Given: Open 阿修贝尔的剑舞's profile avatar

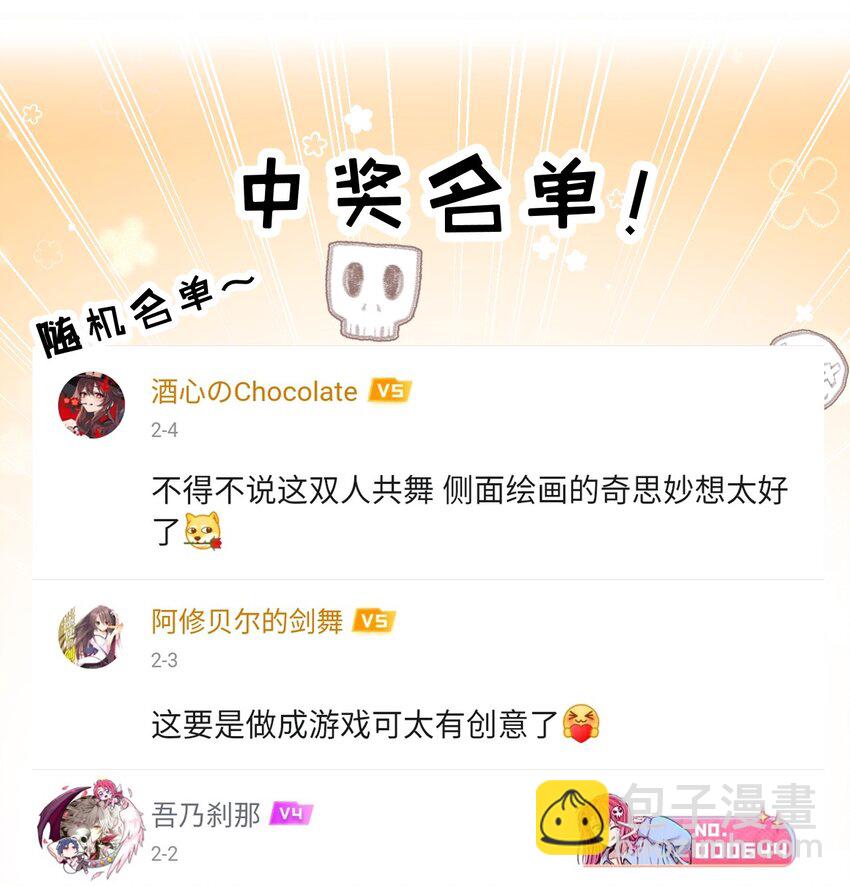Looking at the screenshot, I should [90, 634].
